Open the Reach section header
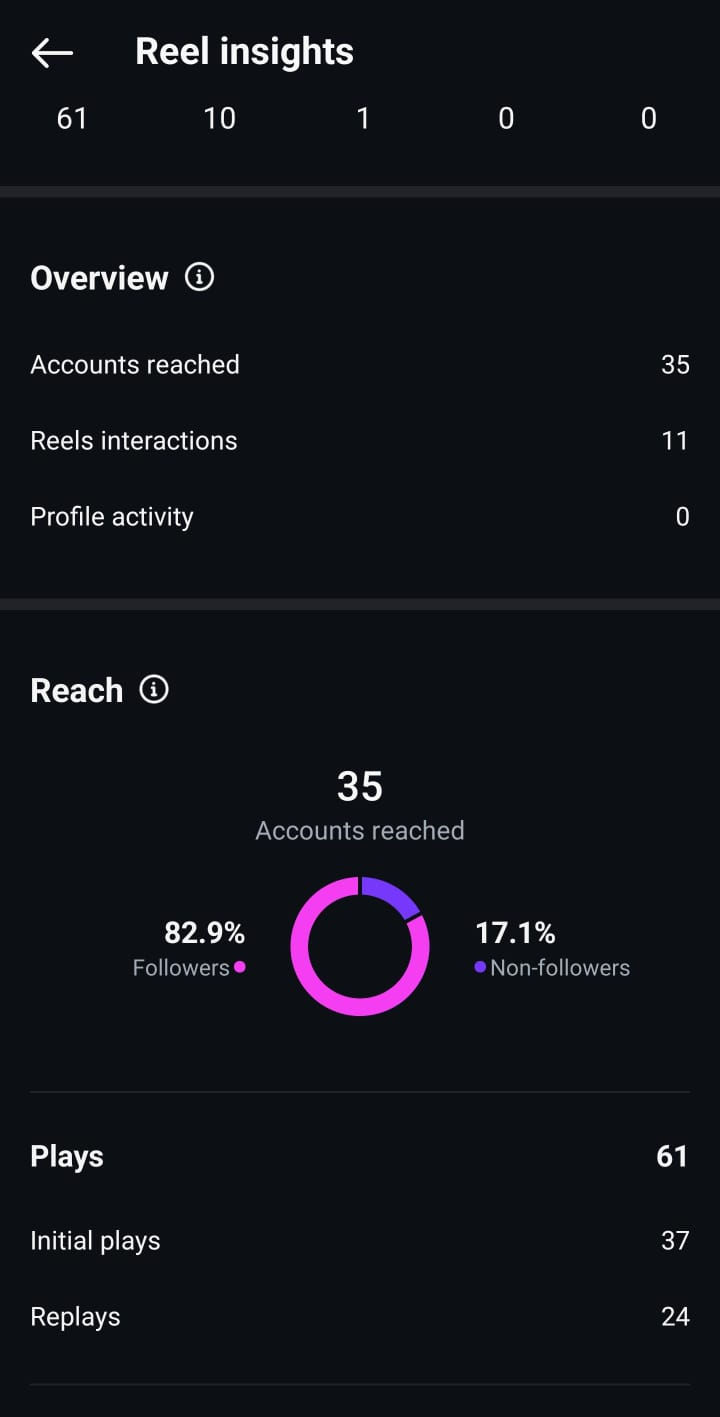This screenshot has width=720, height=1417. 76,689
